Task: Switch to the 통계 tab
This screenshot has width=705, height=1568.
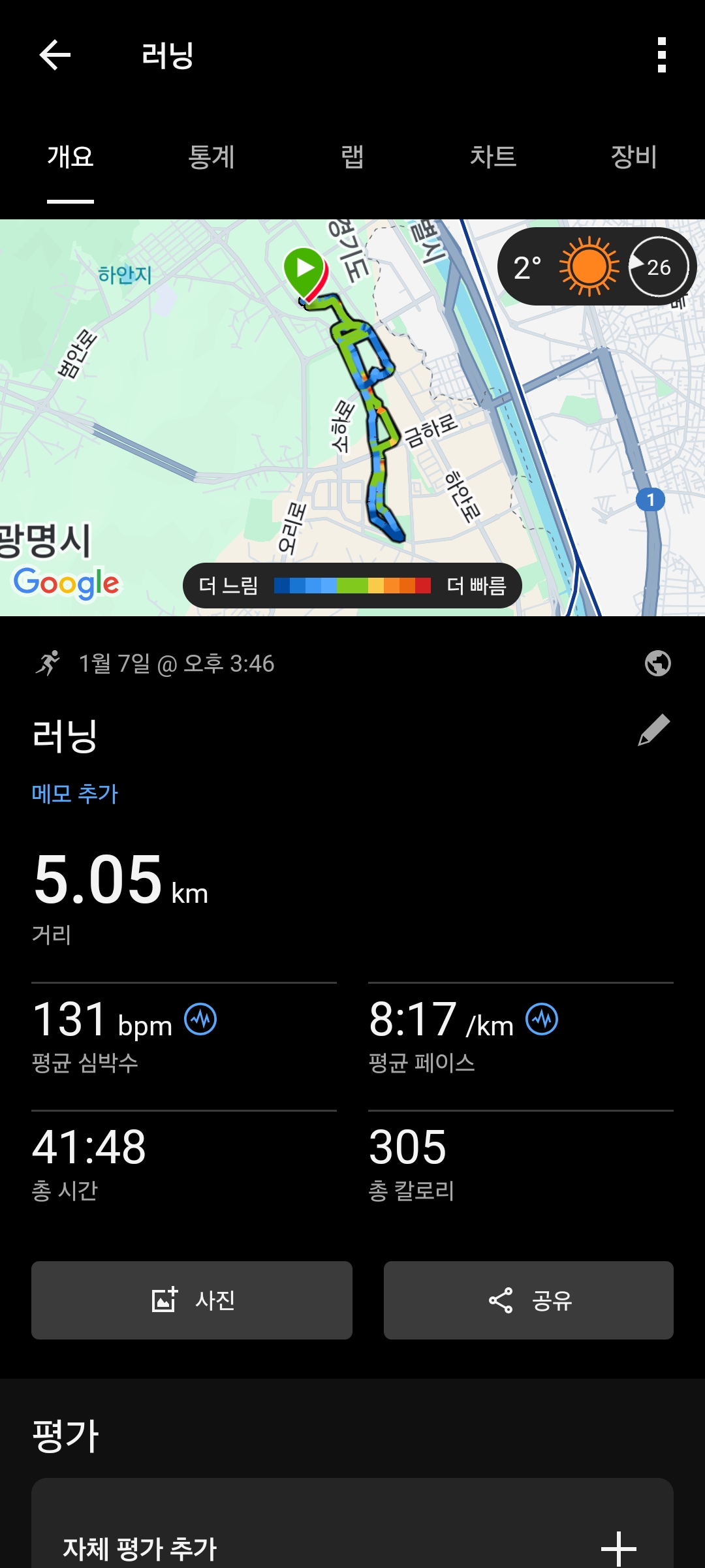Action: pyautogui.click(x=211, y=157)
